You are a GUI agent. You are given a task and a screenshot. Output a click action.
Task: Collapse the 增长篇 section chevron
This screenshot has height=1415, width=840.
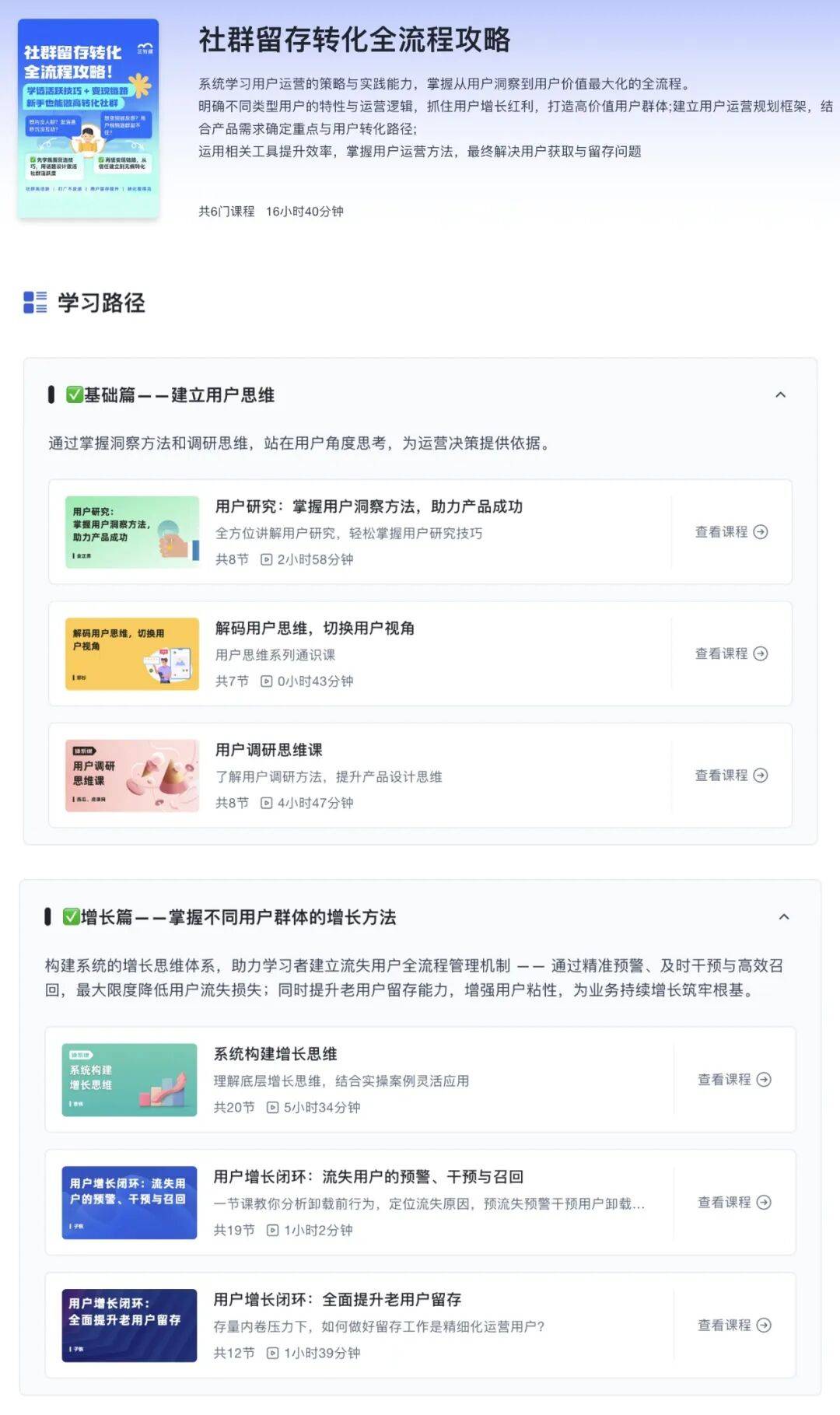pyautogui.click(x=783, y=917)
